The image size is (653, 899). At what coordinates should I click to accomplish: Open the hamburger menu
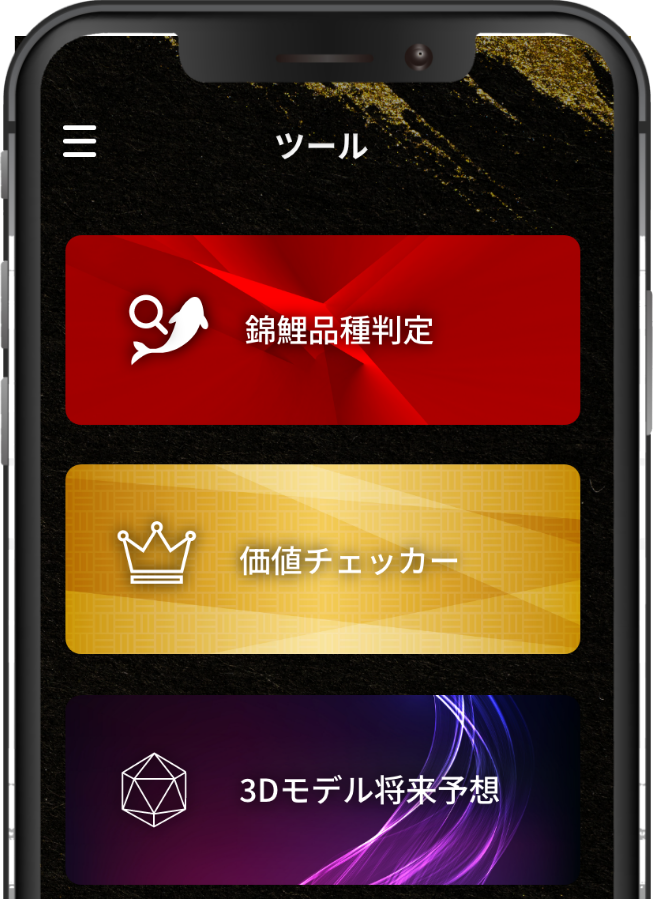80,141
